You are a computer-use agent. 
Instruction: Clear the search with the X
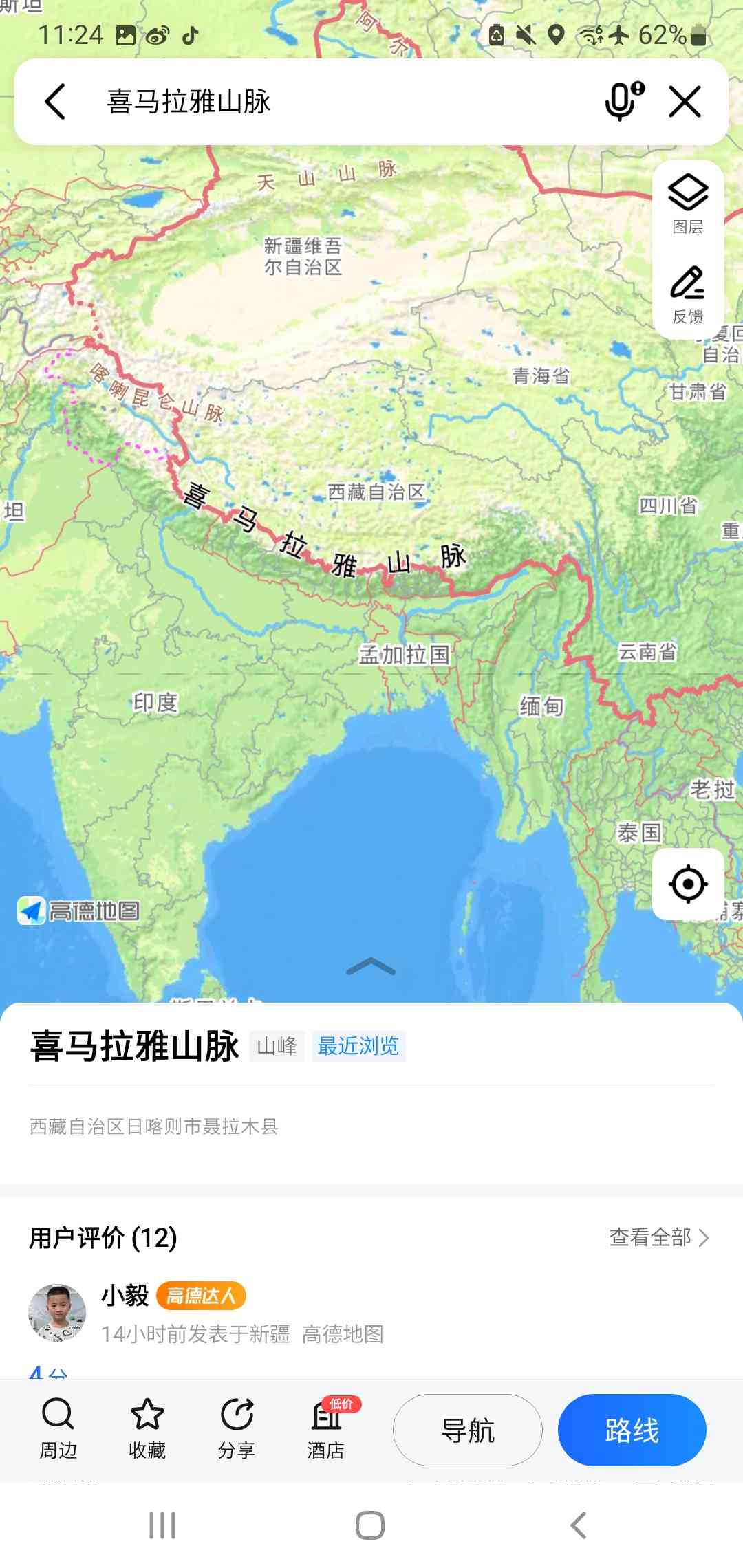click(x=685, y=102)
